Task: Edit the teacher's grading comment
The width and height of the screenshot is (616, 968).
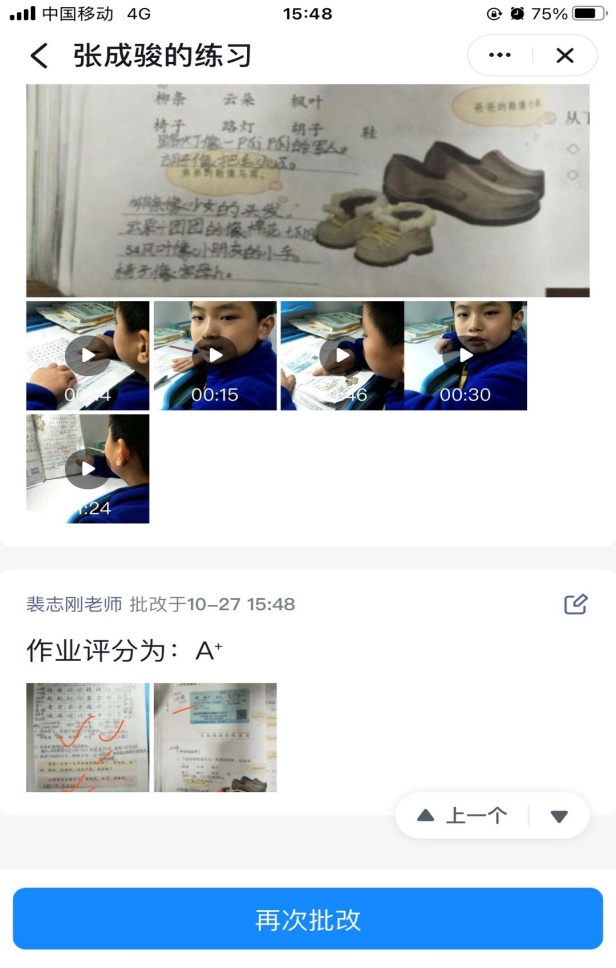Action: 575,604
